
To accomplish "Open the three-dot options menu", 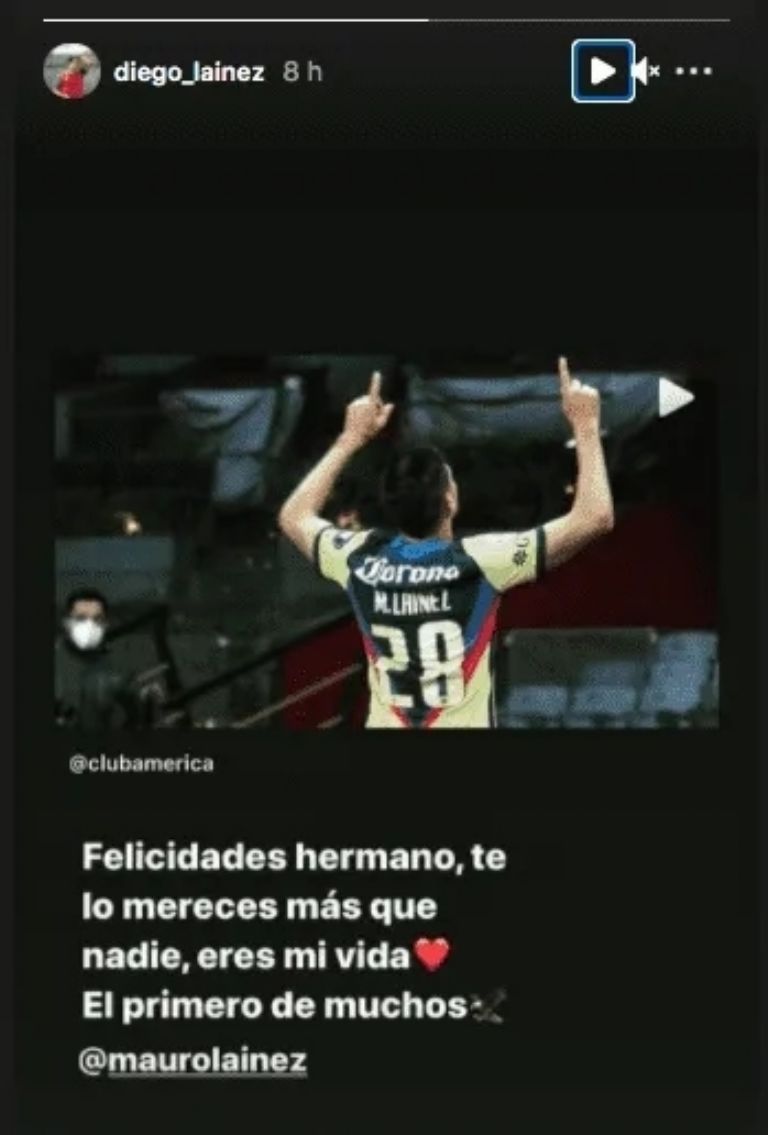I will point(693,71).
